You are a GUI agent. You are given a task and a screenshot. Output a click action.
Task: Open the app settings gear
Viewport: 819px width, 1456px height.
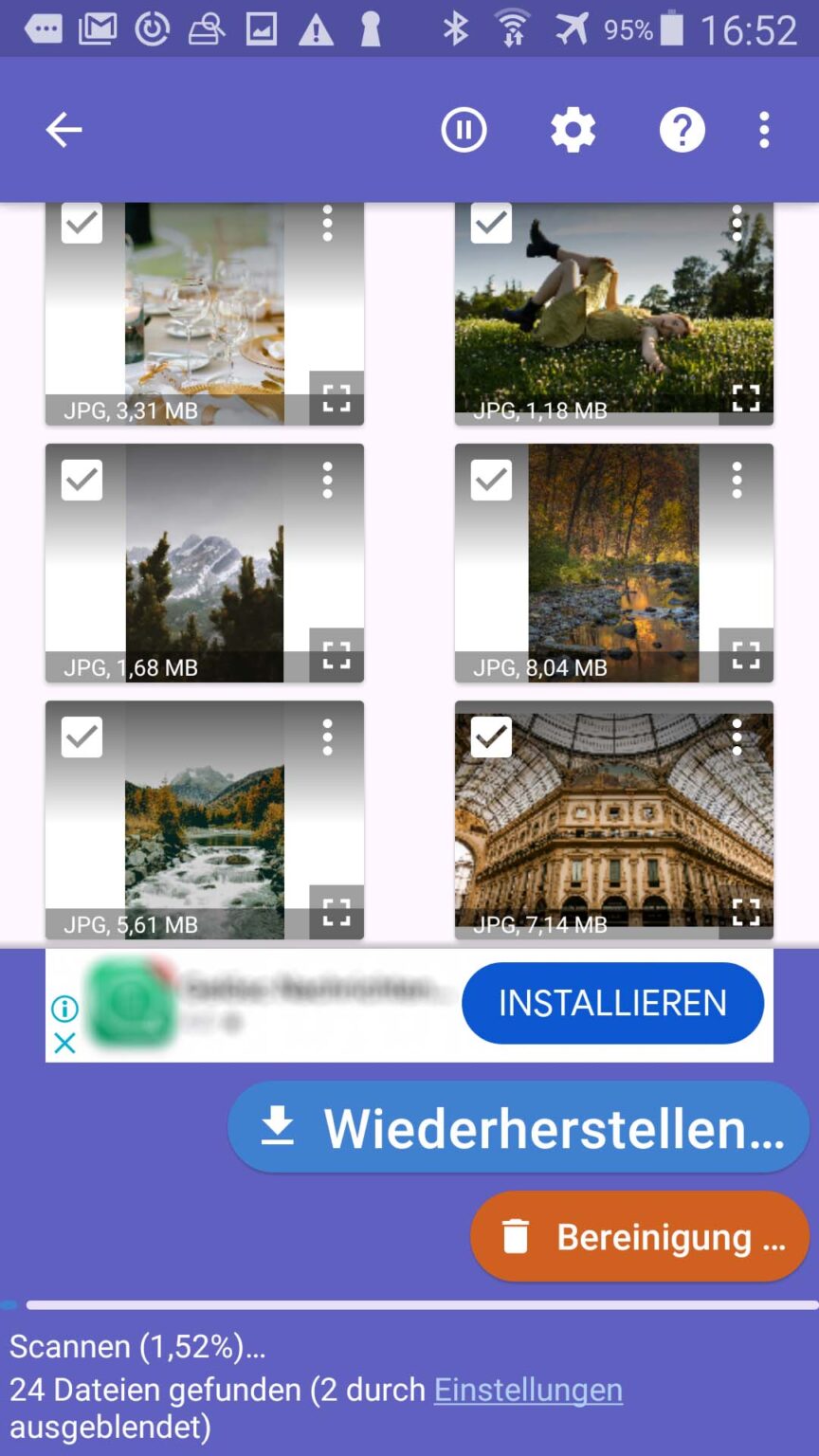[573, 130]
